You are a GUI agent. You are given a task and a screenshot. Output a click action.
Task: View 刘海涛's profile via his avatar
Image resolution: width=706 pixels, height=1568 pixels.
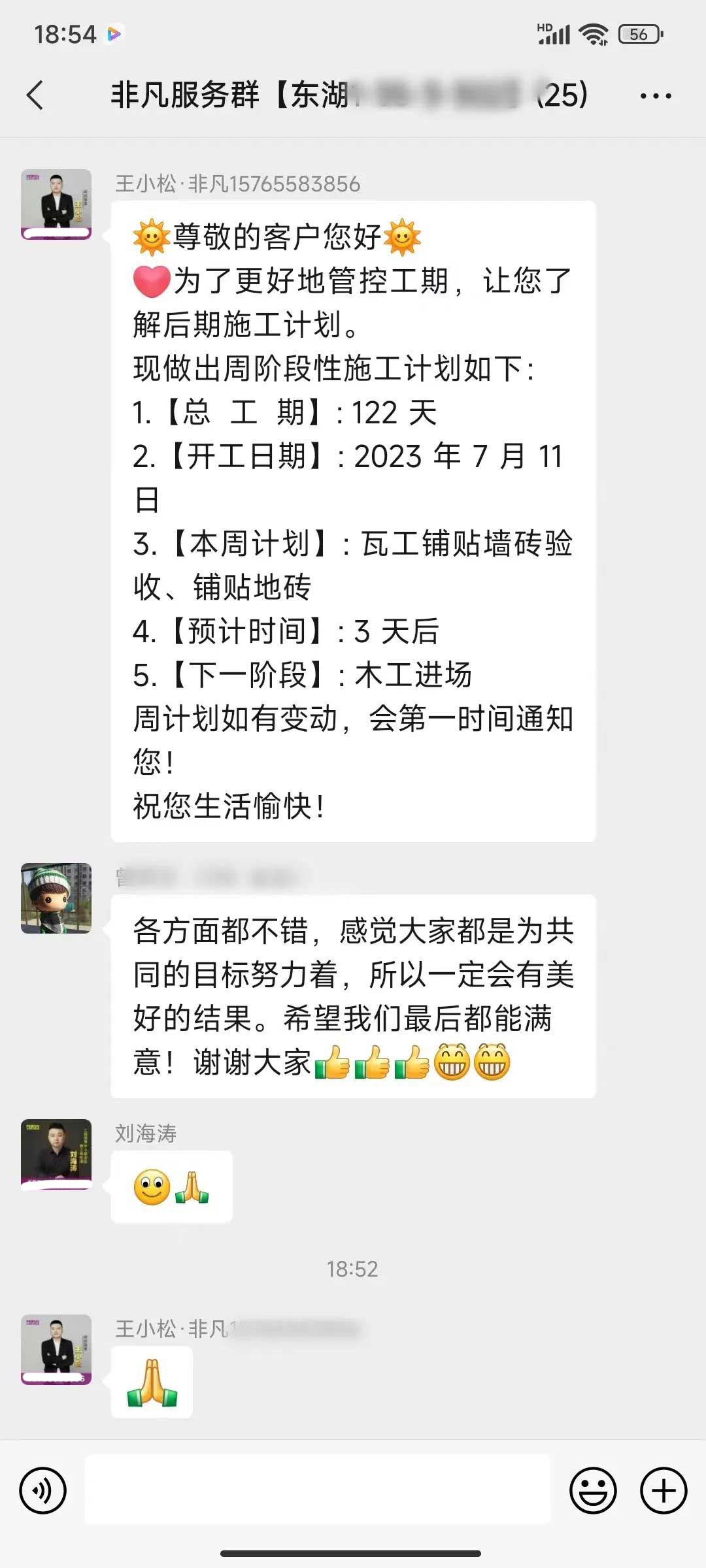coord(56,1153)
